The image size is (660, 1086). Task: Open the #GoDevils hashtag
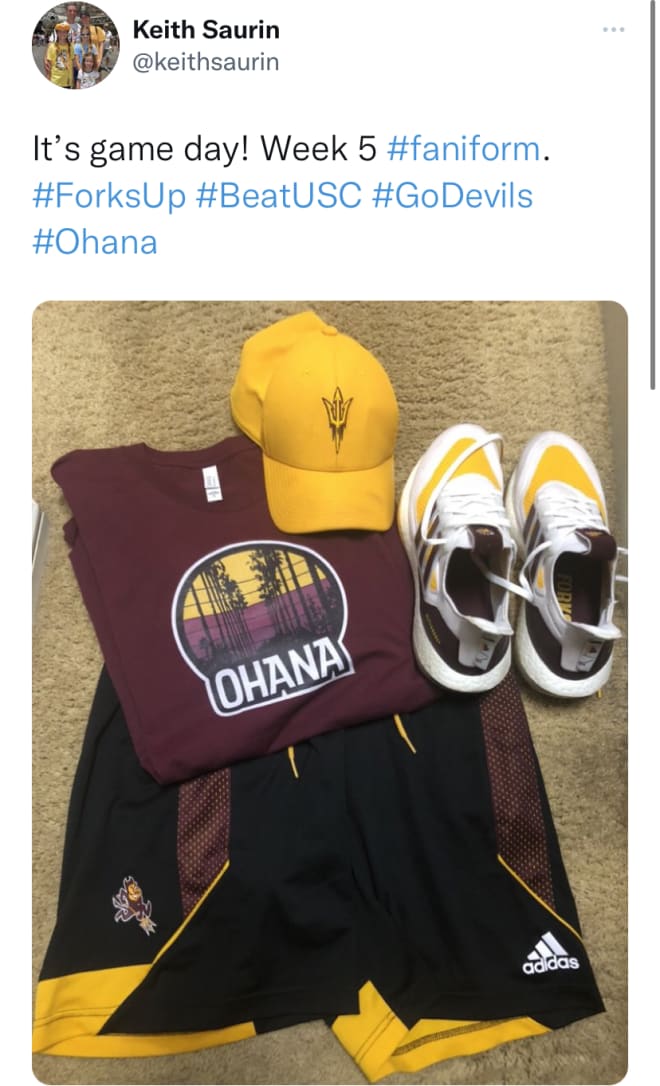[x=452, y=195]
